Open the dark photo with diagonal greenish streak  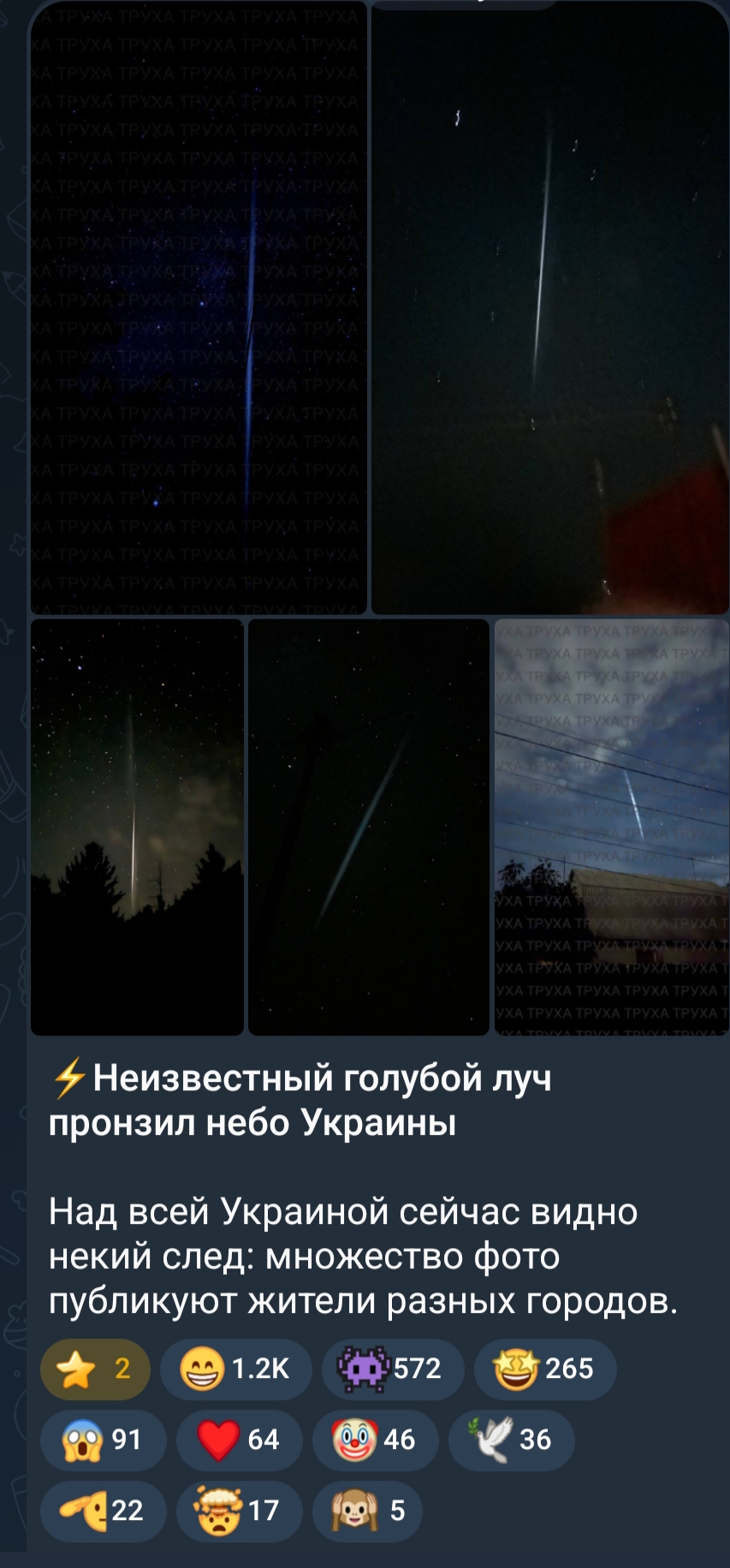click(x=369, y=827)
